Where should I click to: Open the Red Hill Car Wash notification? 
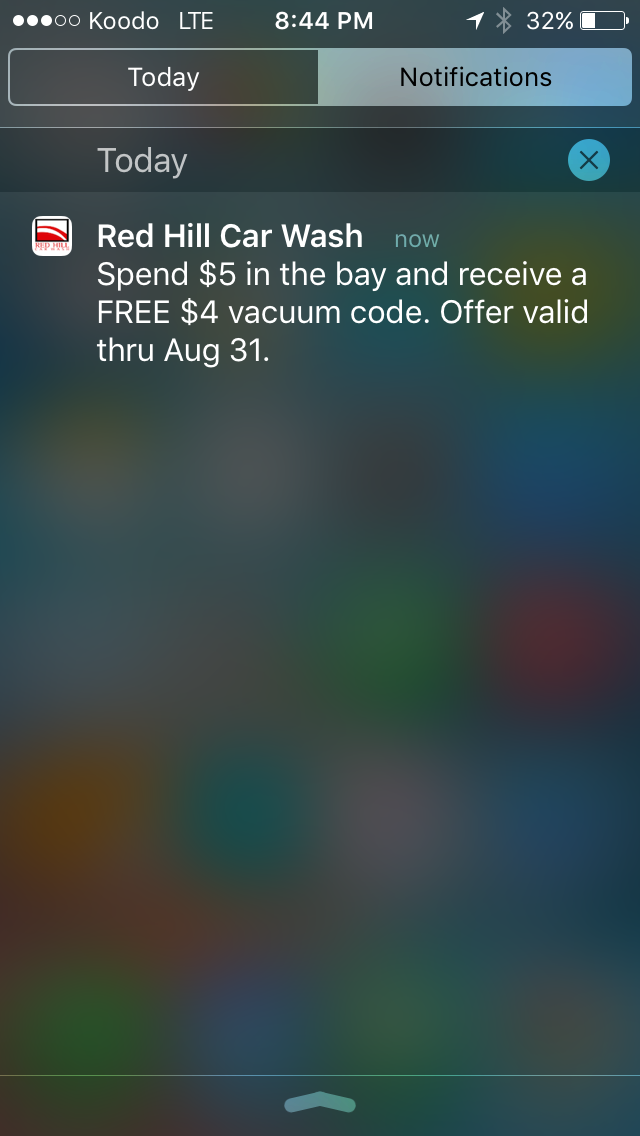click(320, 292)
